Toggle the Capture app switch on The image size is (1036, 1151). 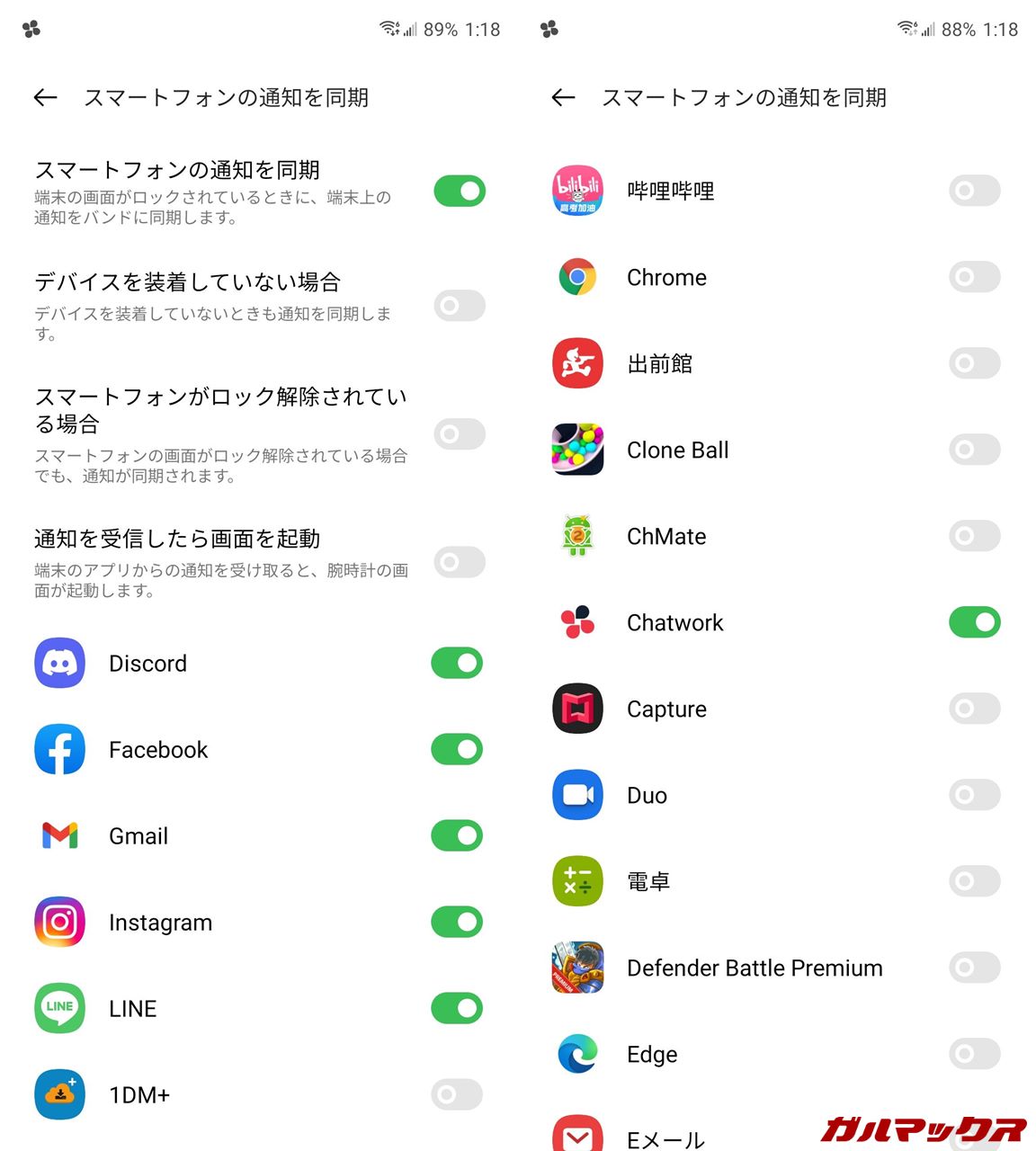coord(975,709)
